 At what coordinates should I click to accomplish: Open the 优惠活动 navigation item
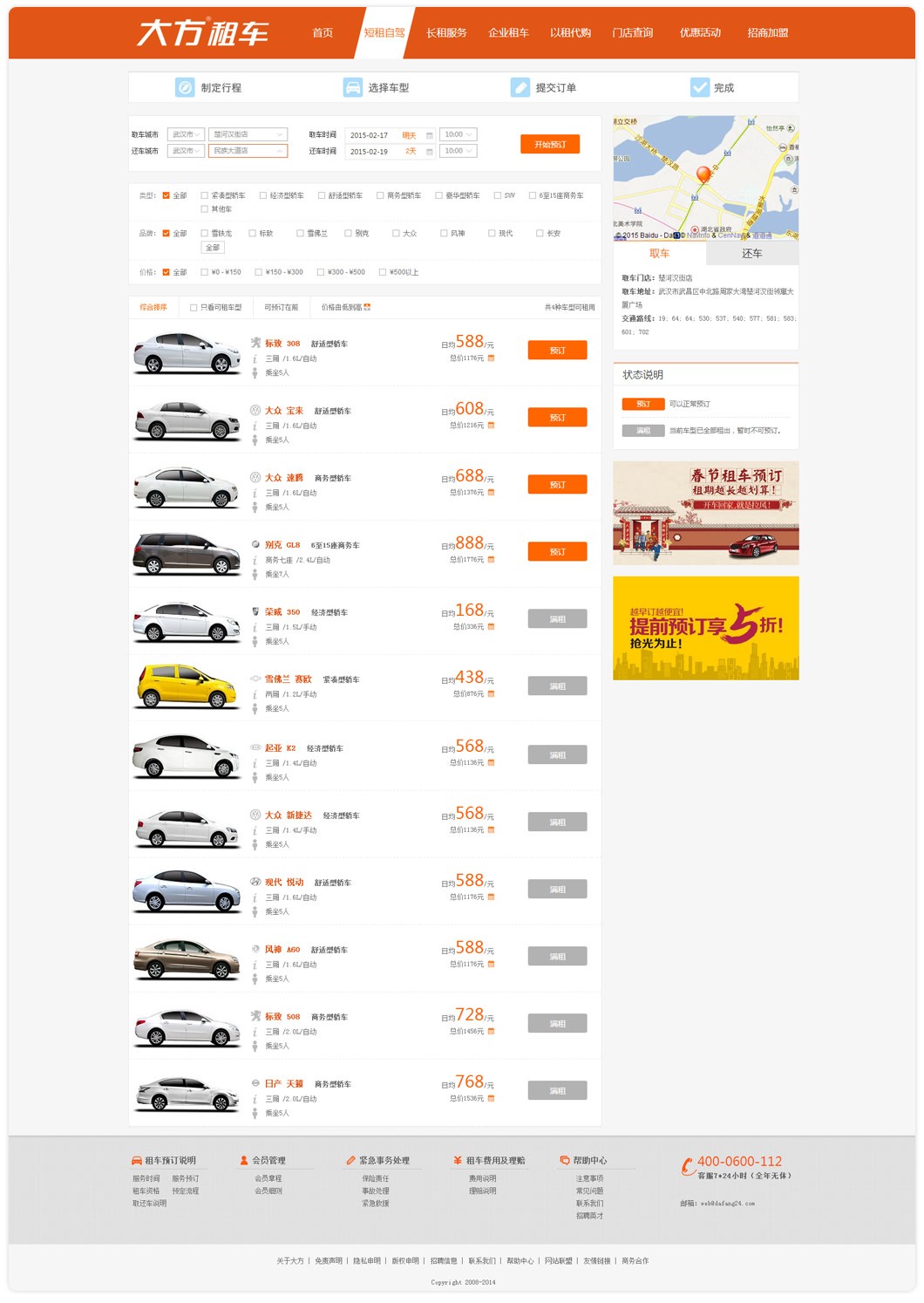700,33
